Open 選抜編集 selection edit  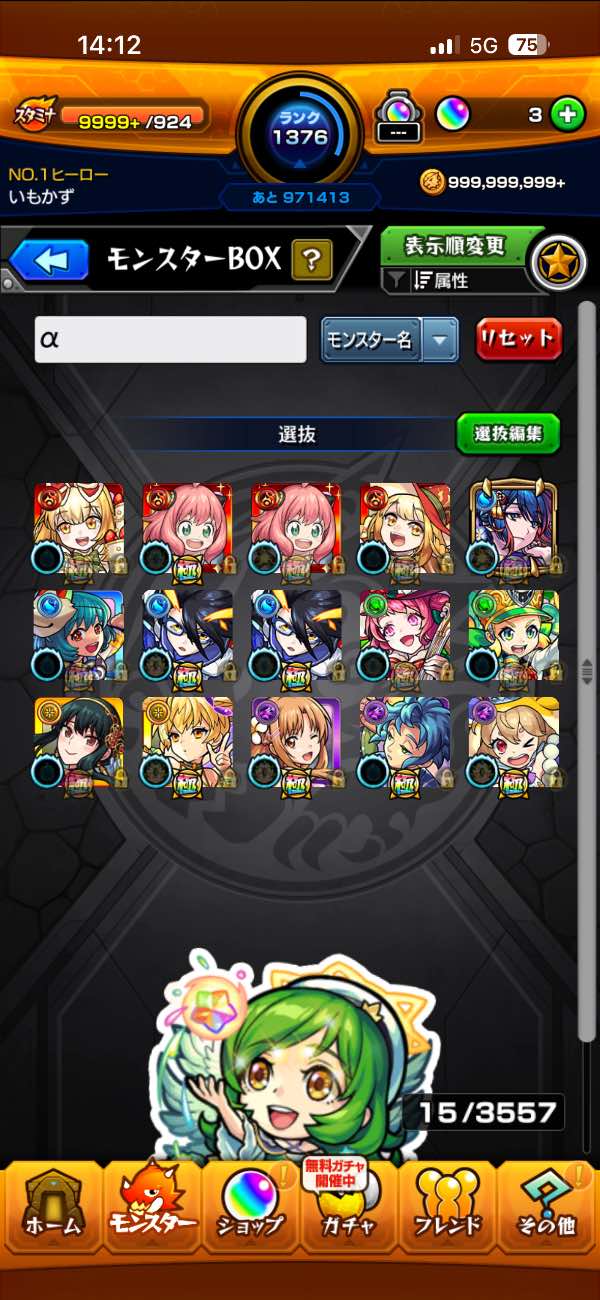(x=508, y=433)
